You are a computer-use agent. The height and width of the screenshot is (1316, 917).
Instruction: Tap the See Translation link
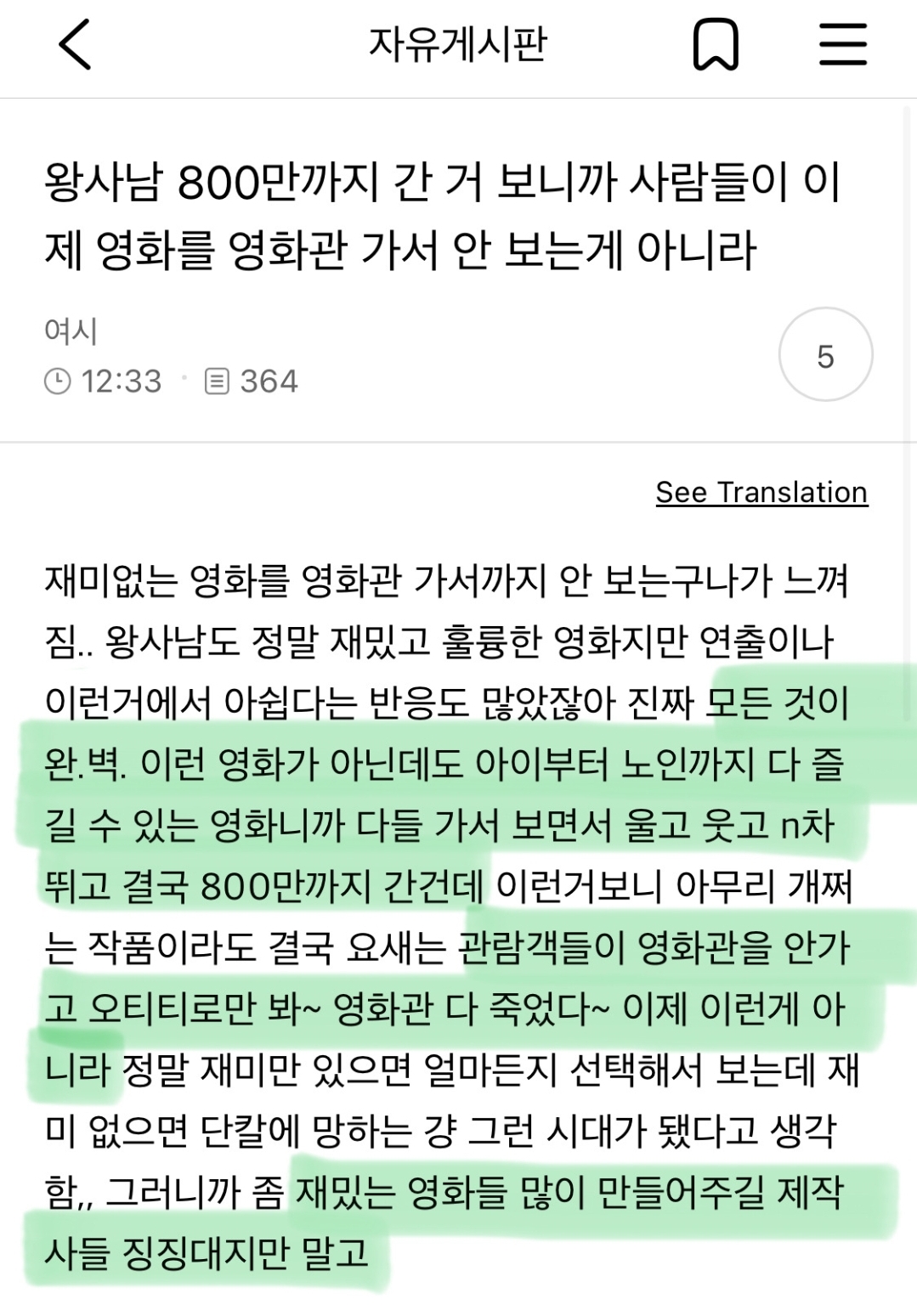click(x=761, y=492)
